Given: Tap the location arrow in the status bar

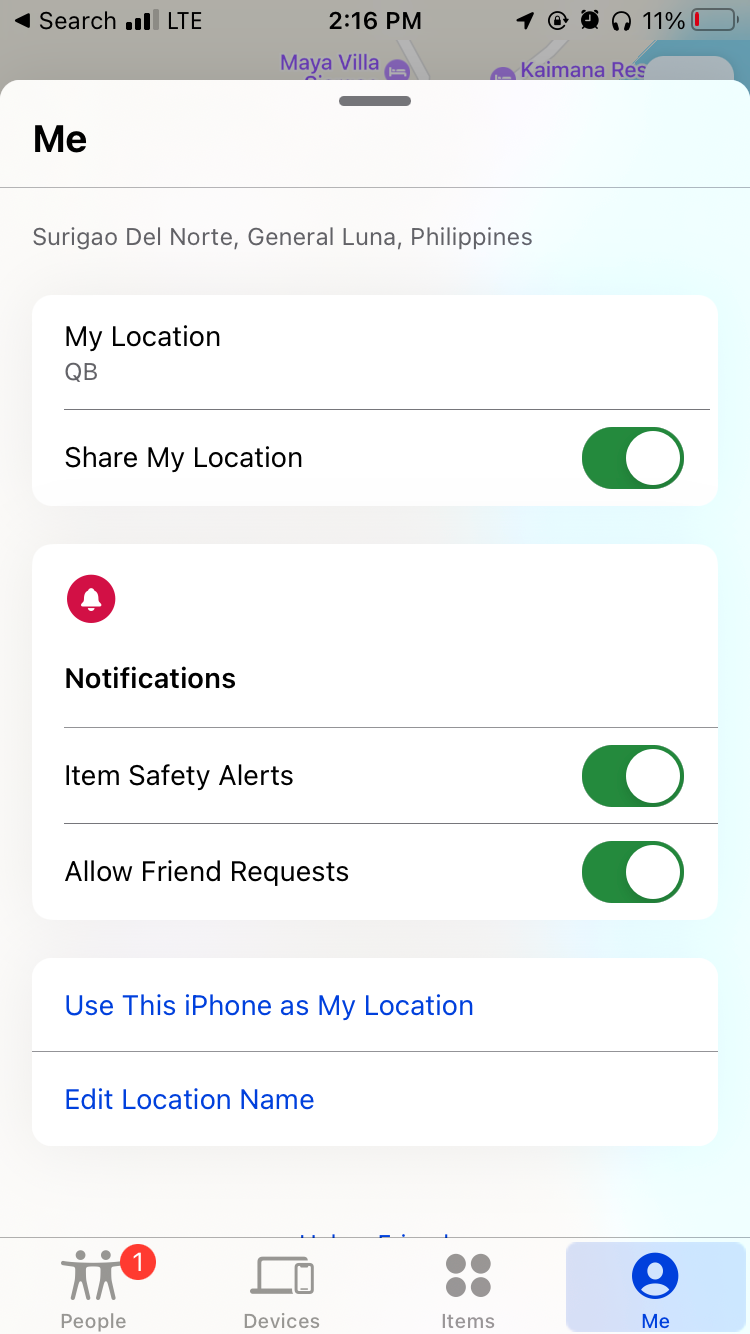Looking at the screenshot, I should [524, 20].
